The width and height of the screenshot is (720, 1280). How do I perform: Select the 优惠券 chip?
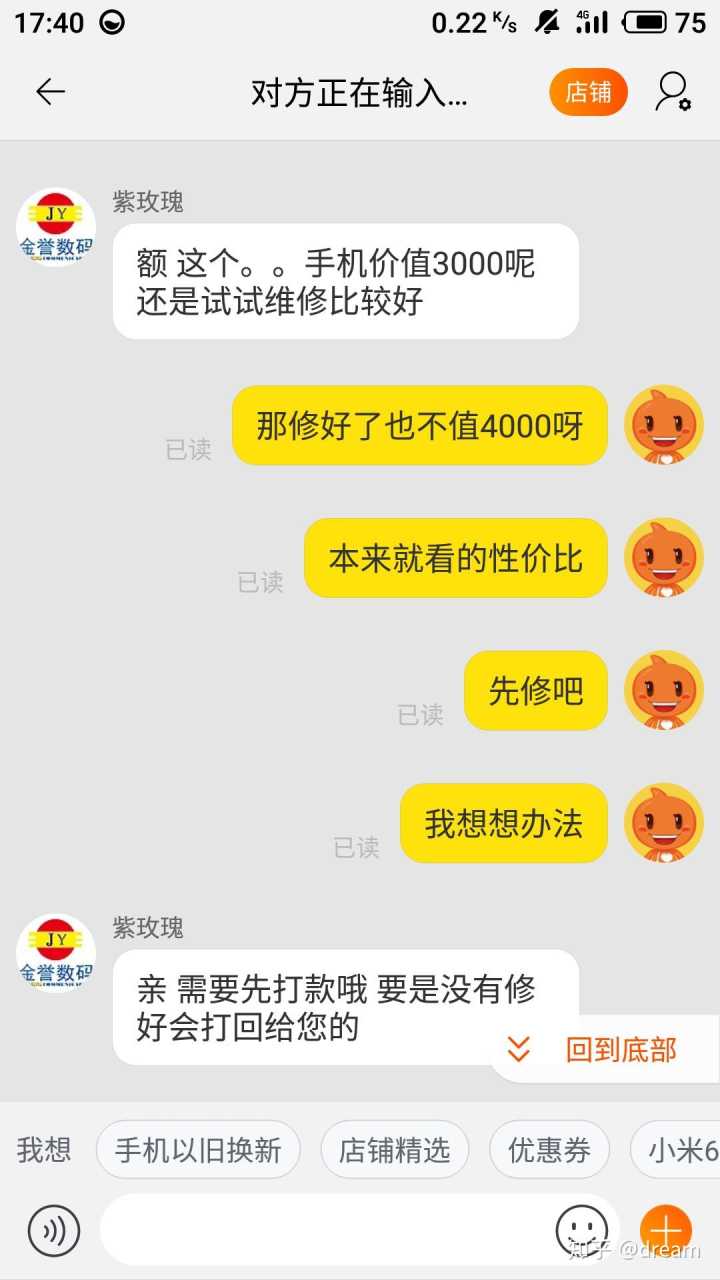[x=549, y=1150]
